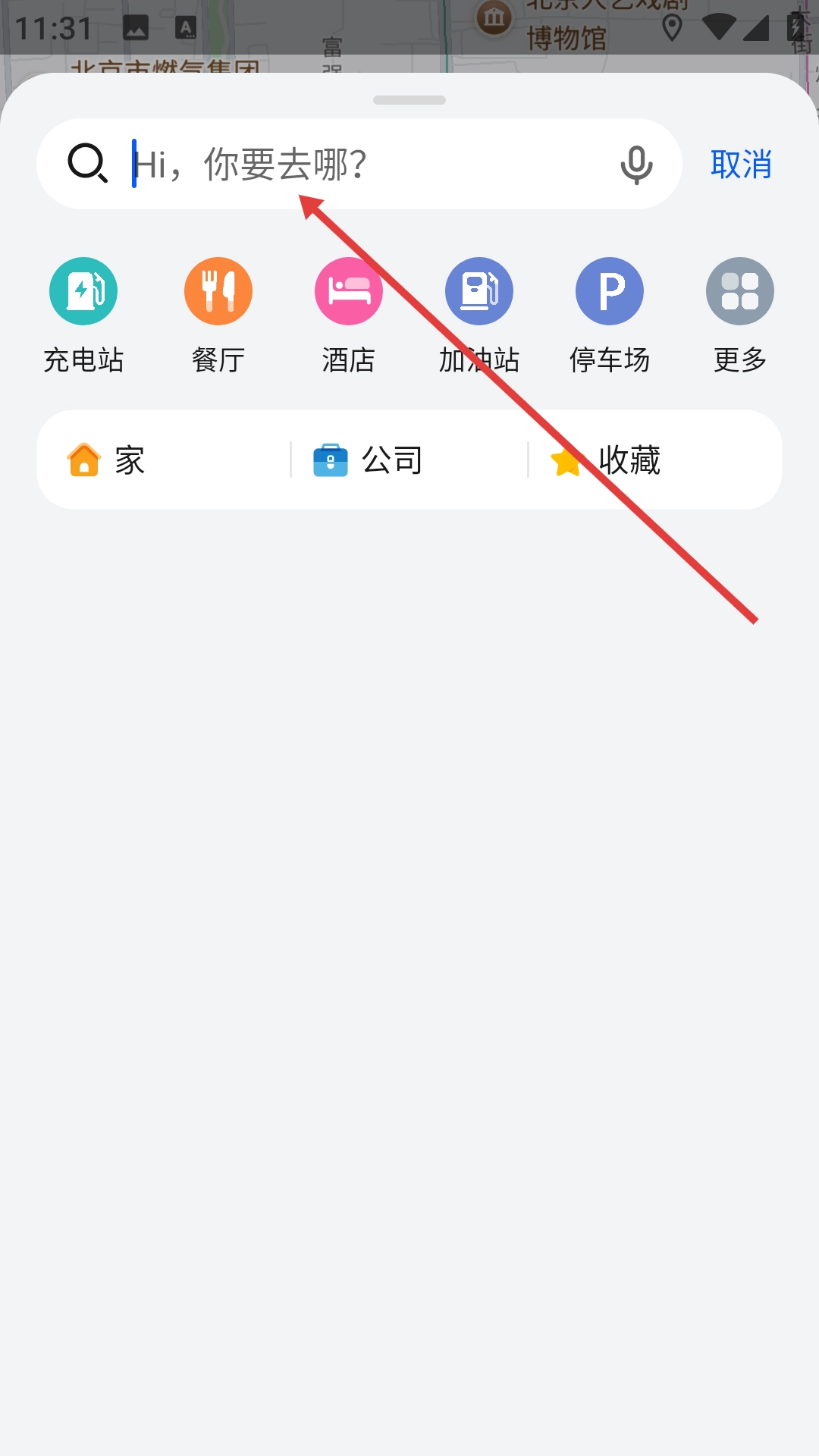Cancel the search with 取消
This screenshot has height=1456, width=819.
point(741,165)
